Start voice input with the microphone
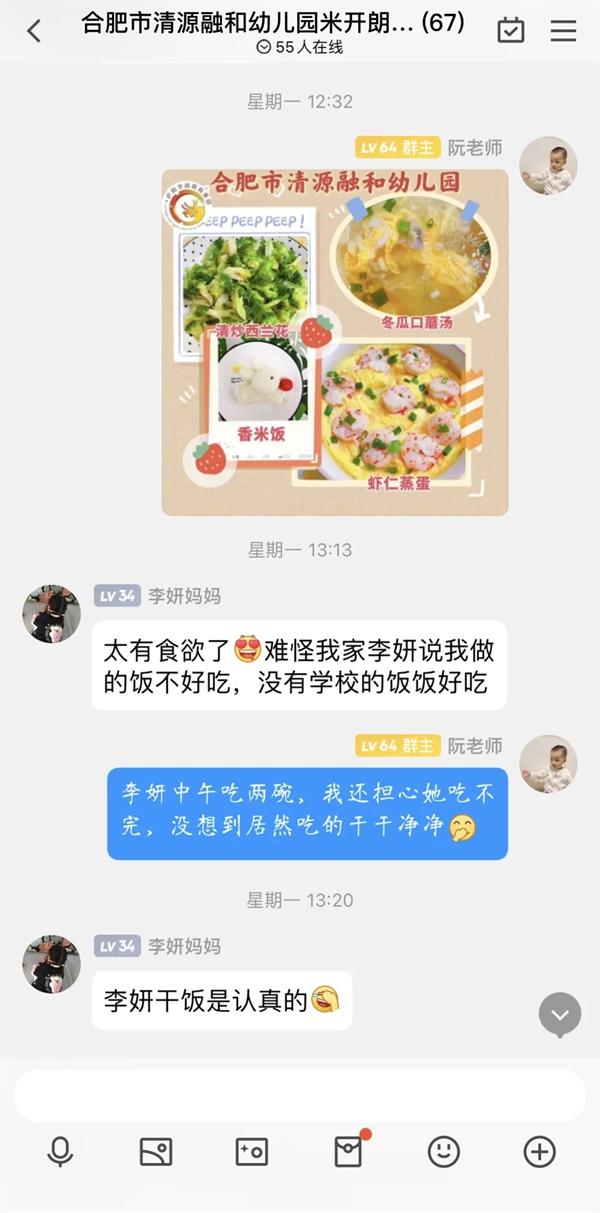Viewport: 600px width, 1213px height. 60,1152
